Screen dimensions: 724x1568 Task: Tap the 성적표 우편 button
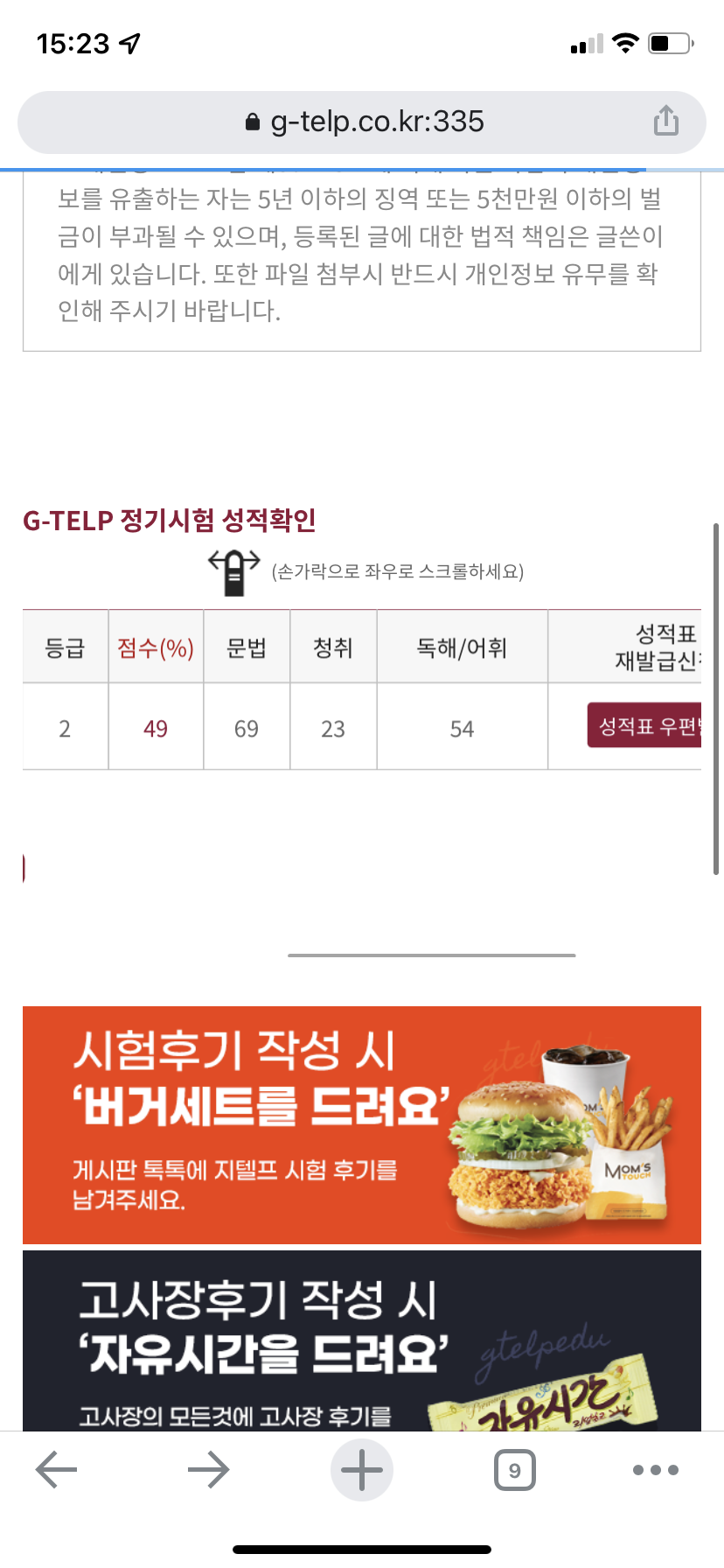point(645,725)
